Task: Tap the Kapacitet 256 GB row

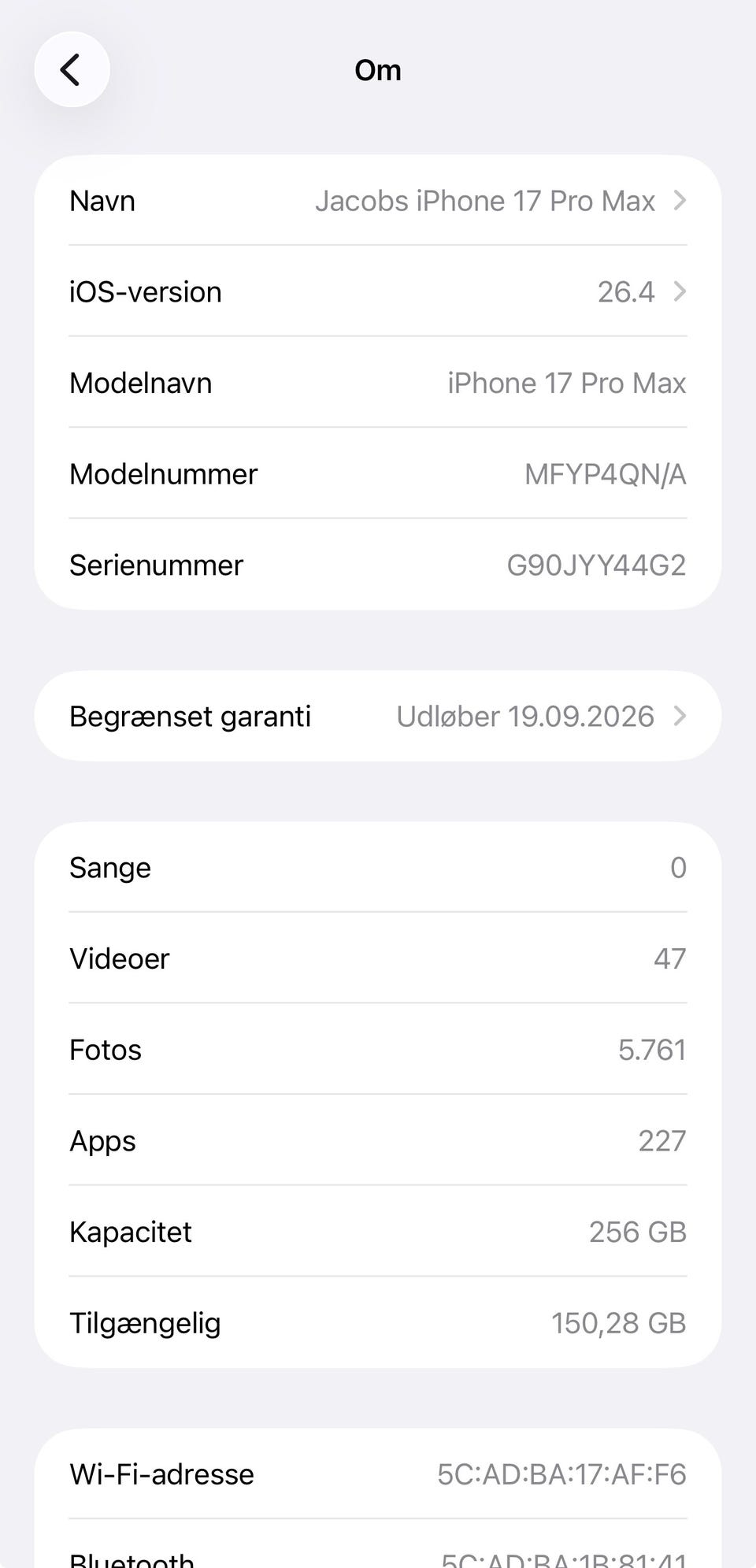Action: click(378, 1231)
